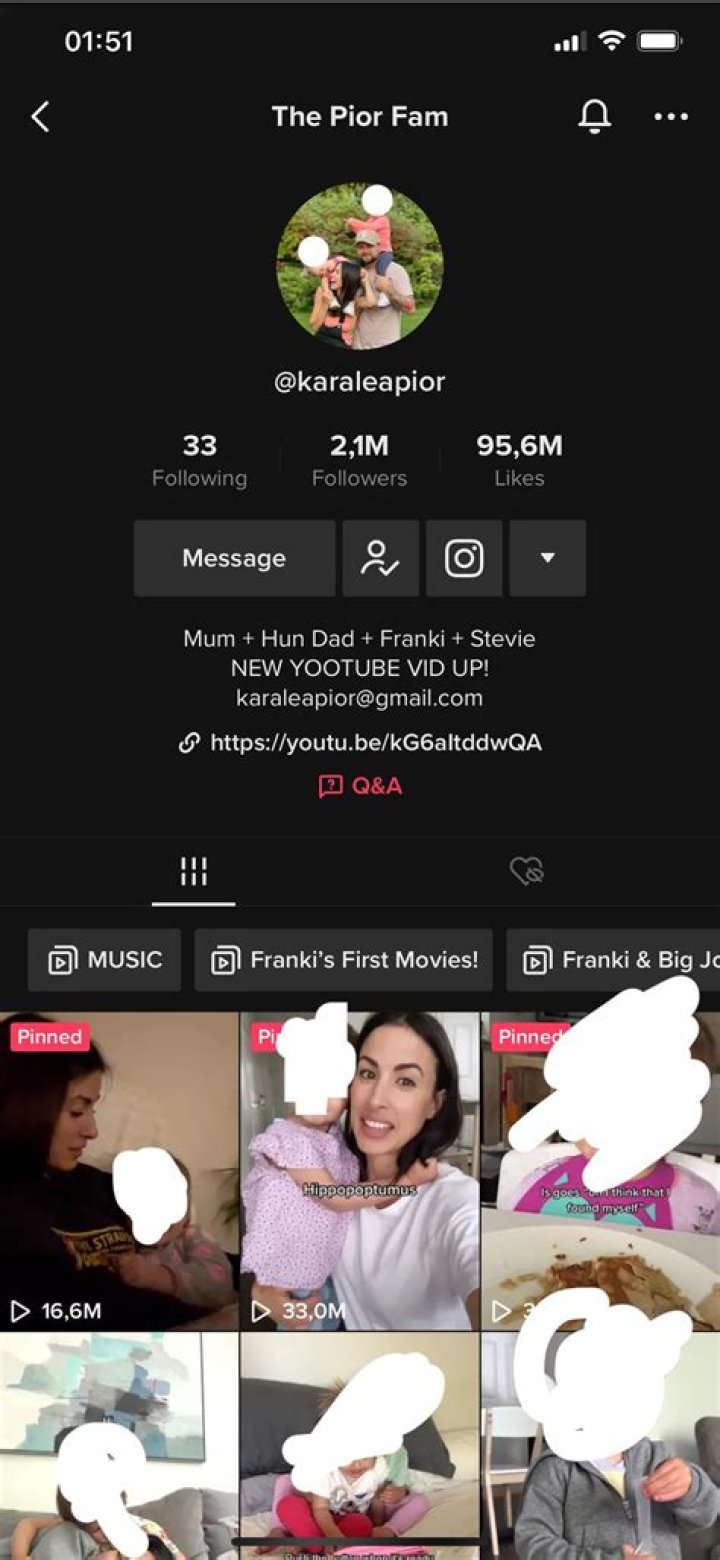Open The Pior Fam profile picture
This screenshot has width=720, height=1560.
pyautogui.click(x=360, y=266)
